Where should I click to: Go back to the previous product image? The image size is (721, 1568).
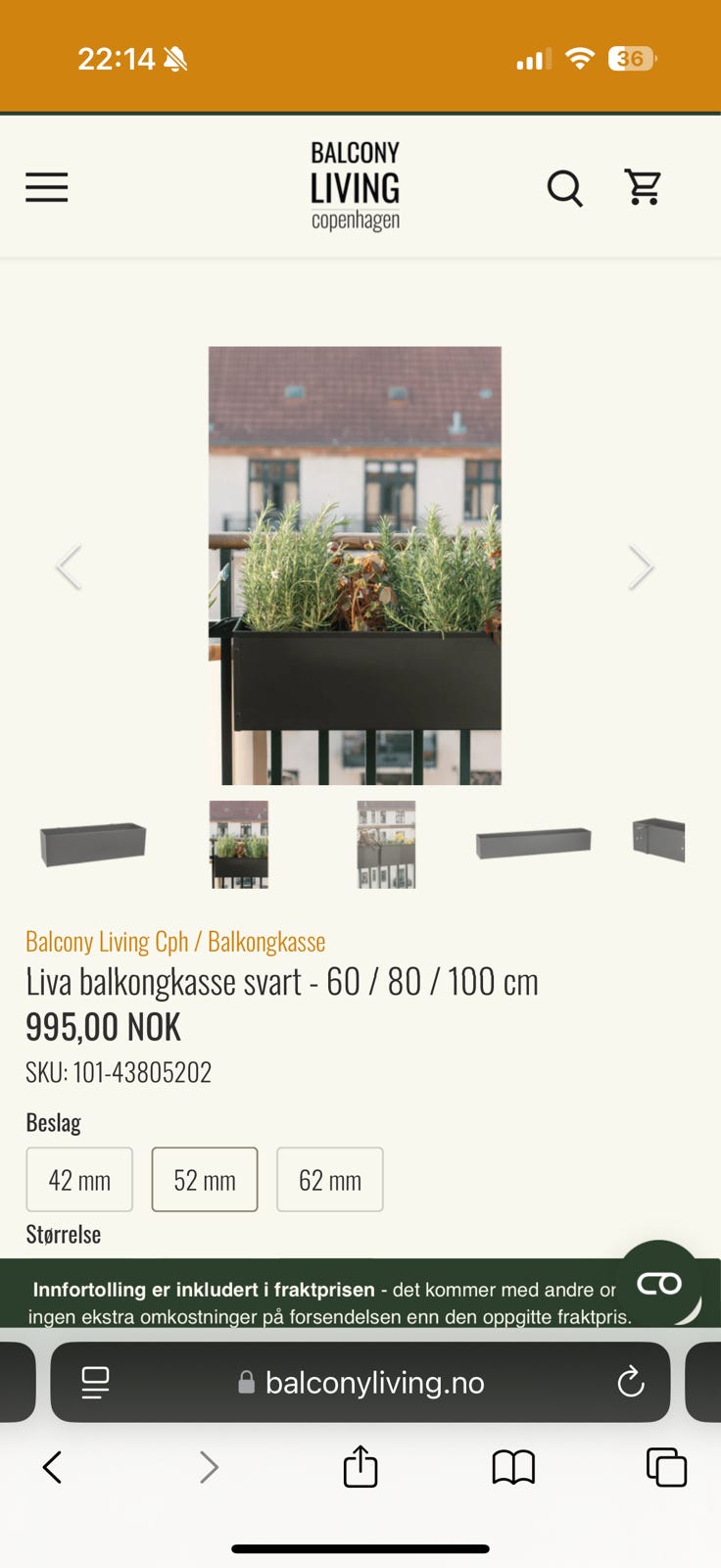(68, 566)
